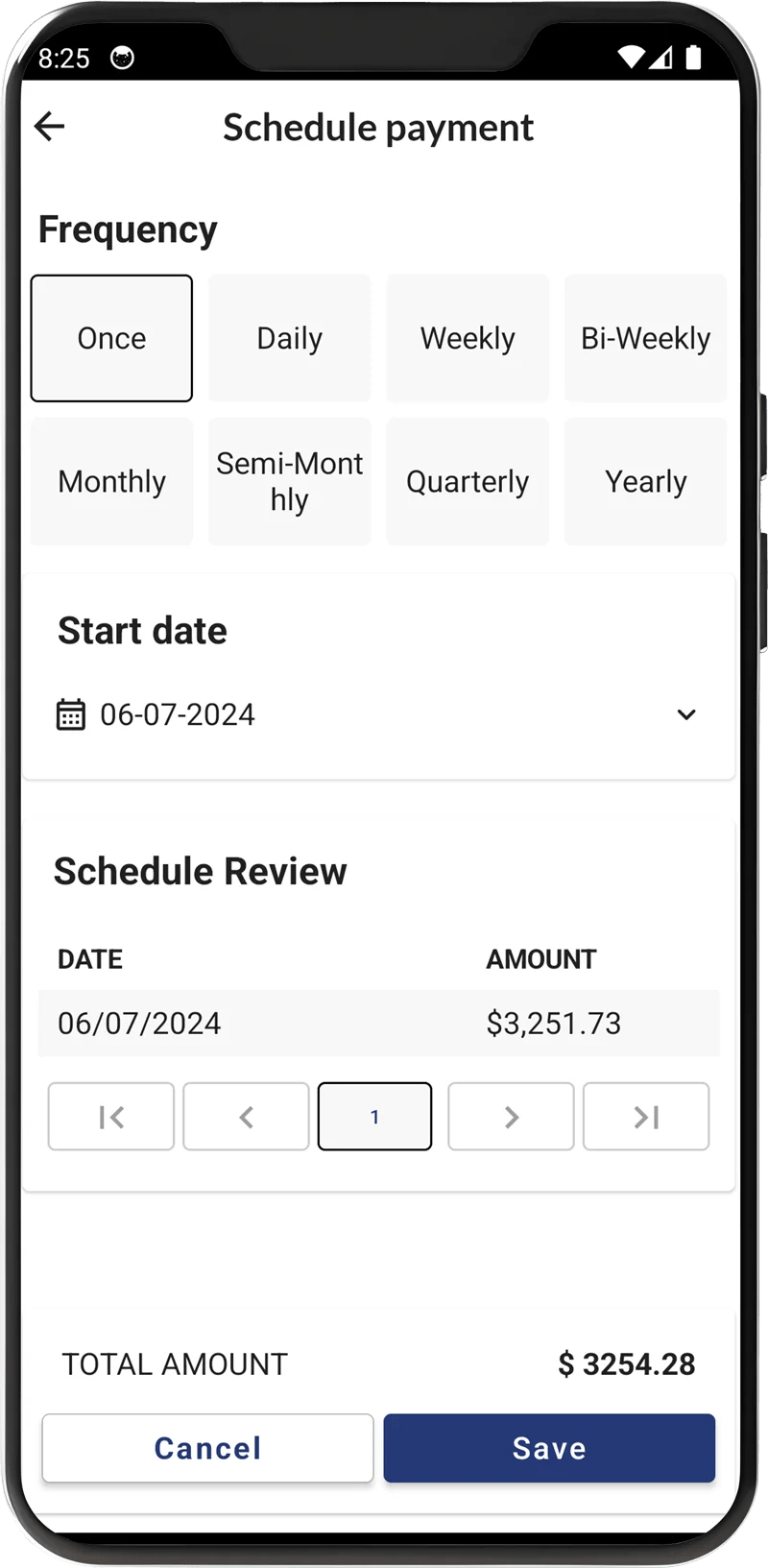Set the payment frequency to Yearly
The height and width of the screenshot is (1568, 768).
pyautogui.click(x=645, y=481)
